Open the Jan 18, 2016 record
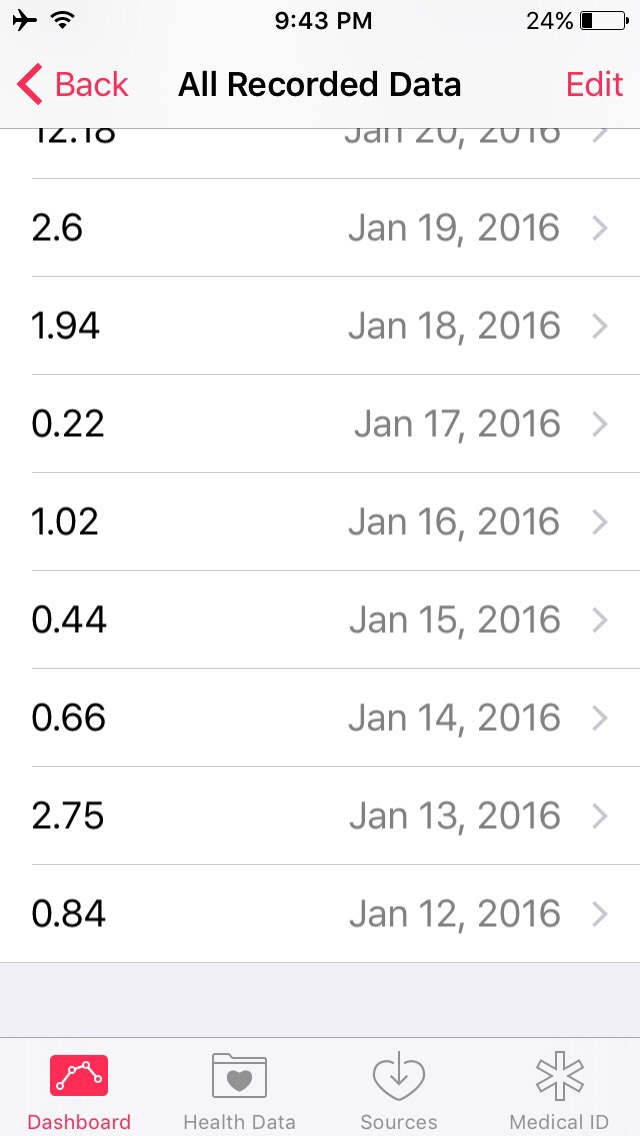Screen dimensions: 640x1136 point(320,327)
